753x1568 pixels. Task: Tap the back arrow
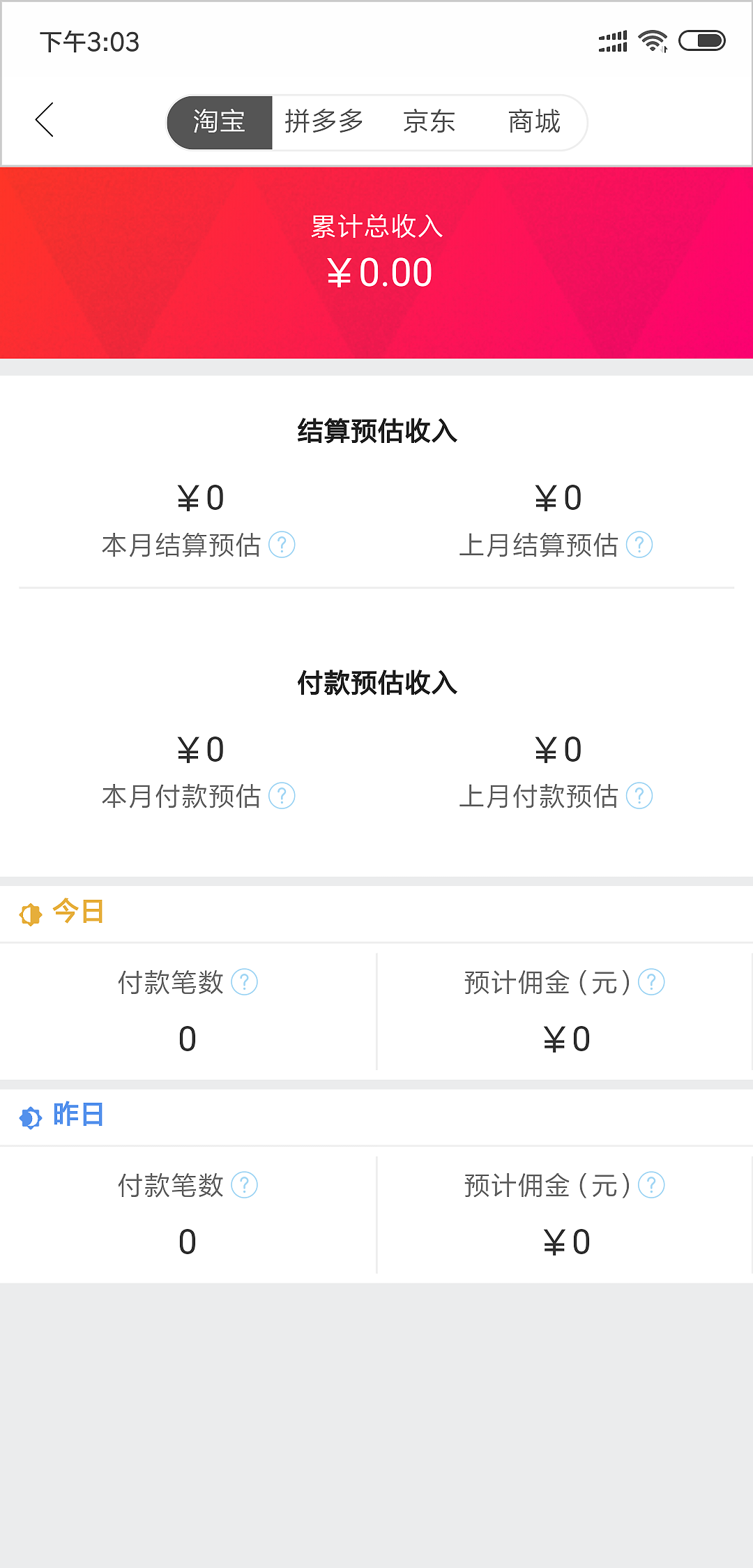pos(45,120)
